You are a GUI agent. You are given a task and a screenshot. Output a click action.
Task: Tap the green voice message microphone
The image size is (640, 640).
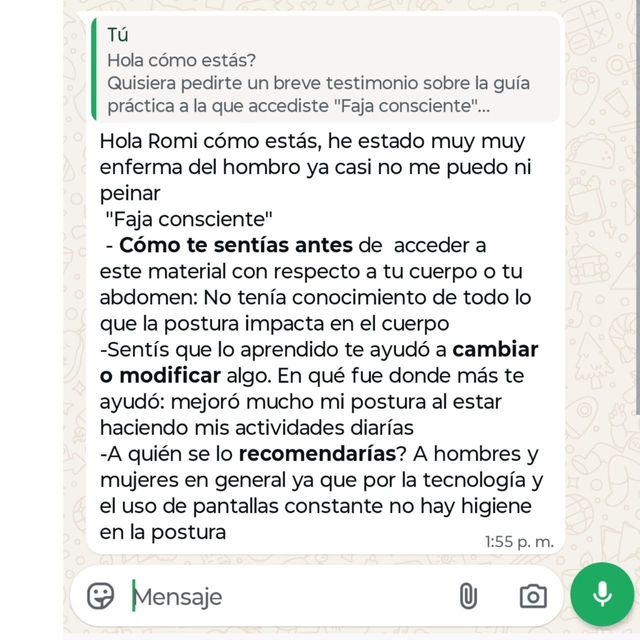pyautogui.click(x=602, y=594)
